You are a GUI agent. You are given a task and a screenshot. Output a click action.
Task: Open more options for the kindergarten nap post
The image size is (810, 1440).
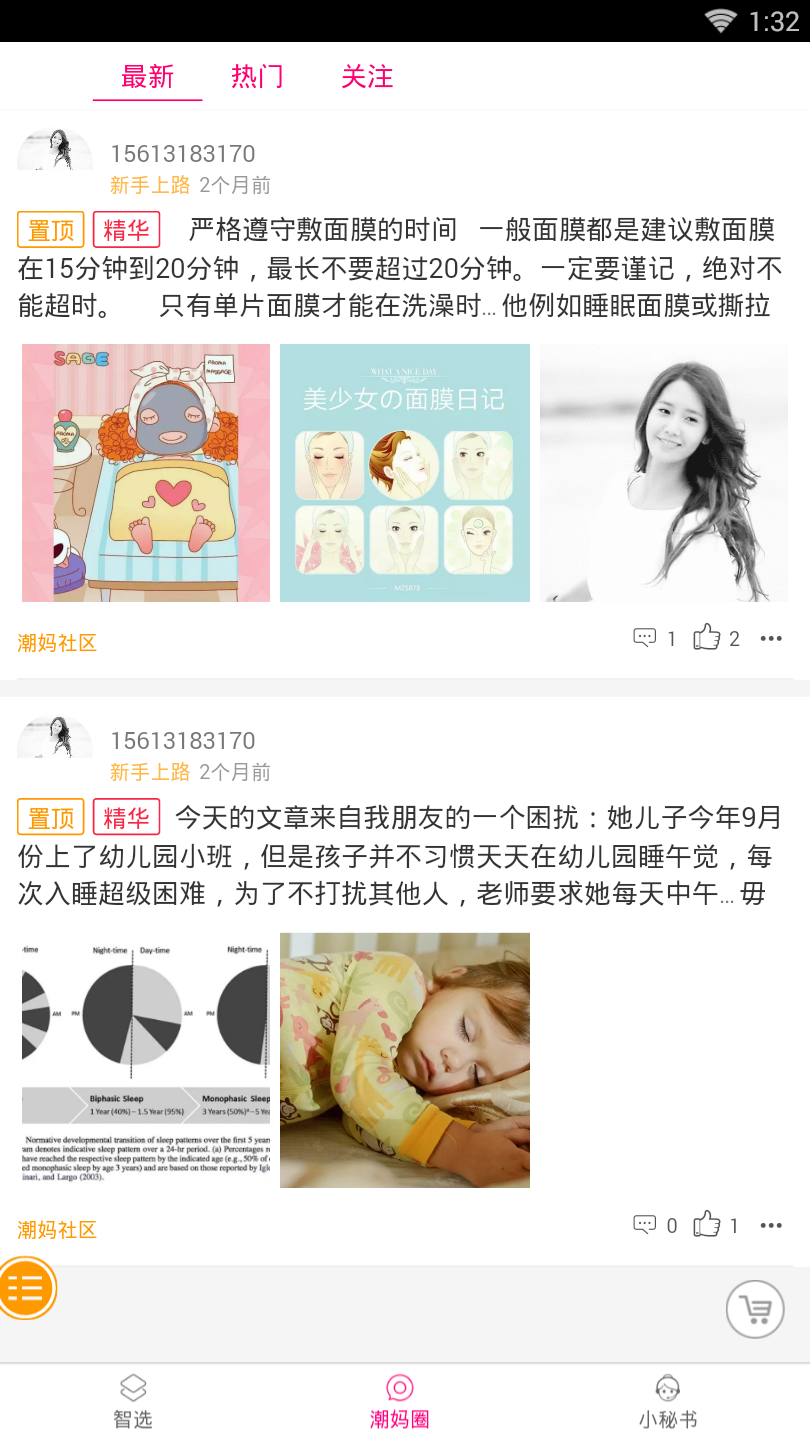click(x=770, y=1225)
